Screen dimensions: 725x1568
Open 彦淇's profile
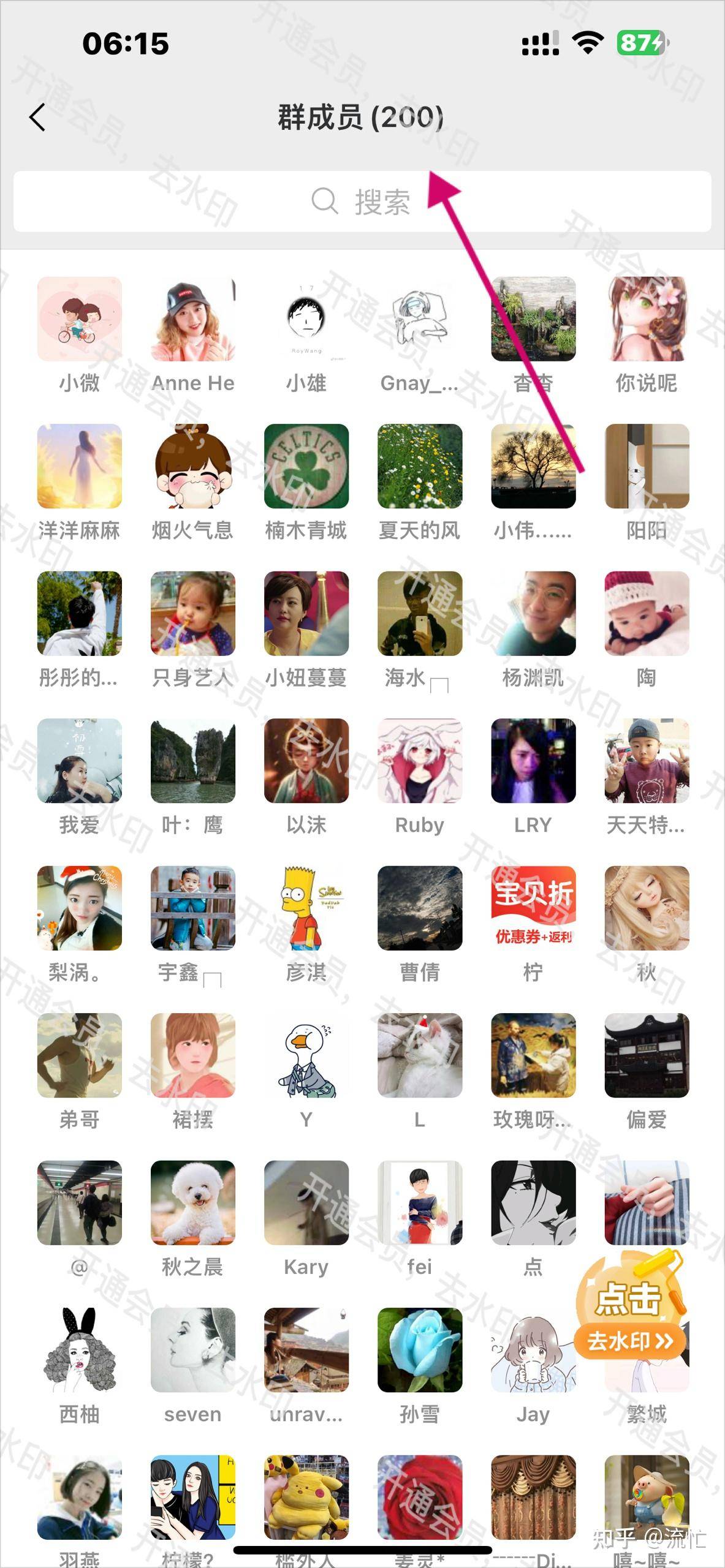[x=306, y=908]
